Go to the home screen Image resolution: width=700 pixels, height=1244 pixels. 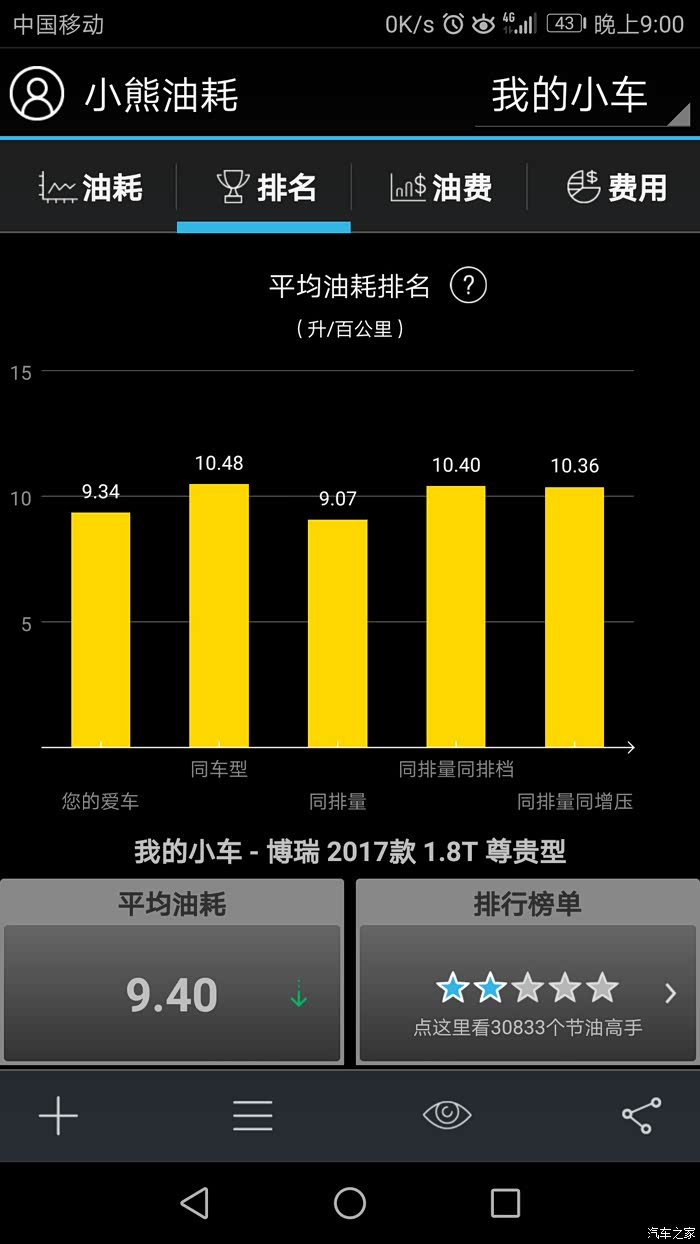tap(350, 1202)
